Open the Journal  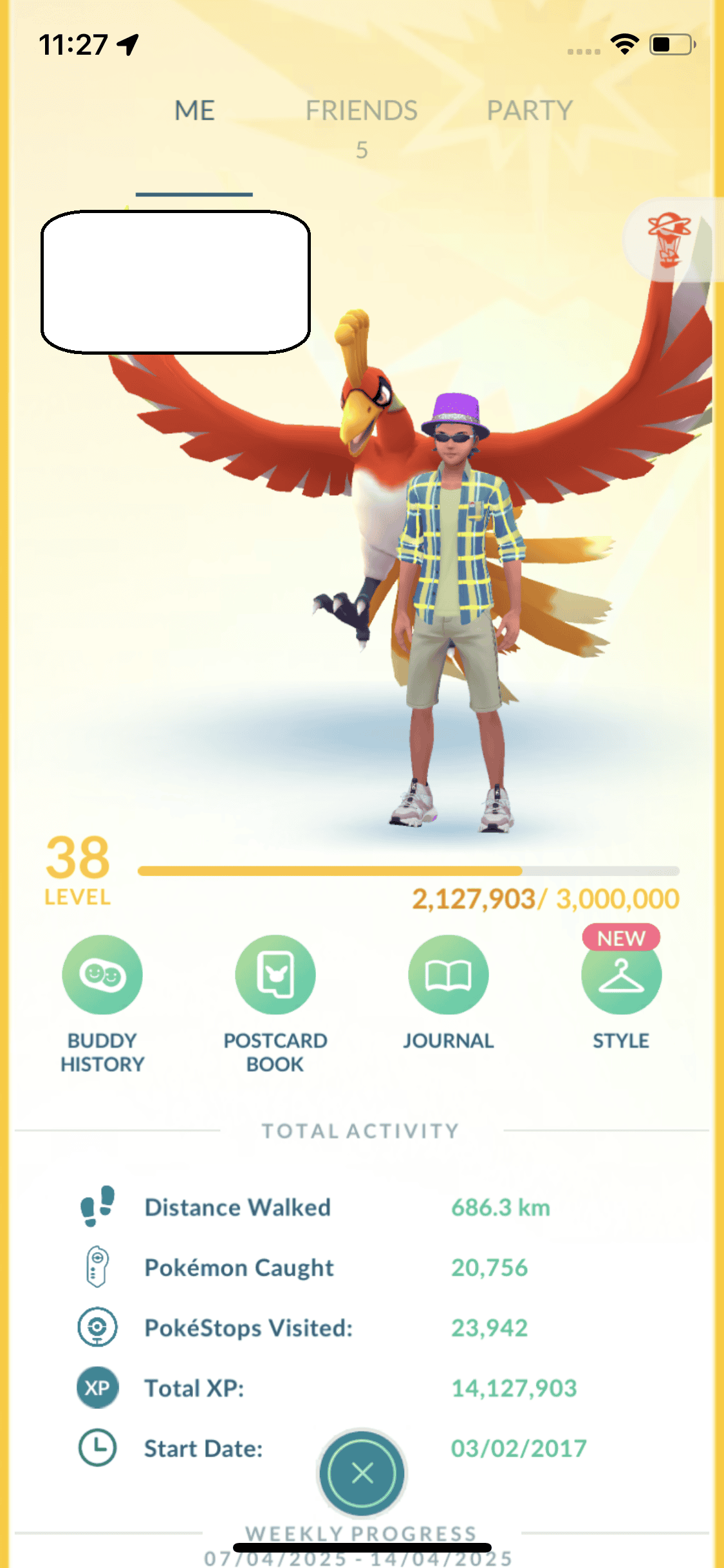[x=448, y=975]
